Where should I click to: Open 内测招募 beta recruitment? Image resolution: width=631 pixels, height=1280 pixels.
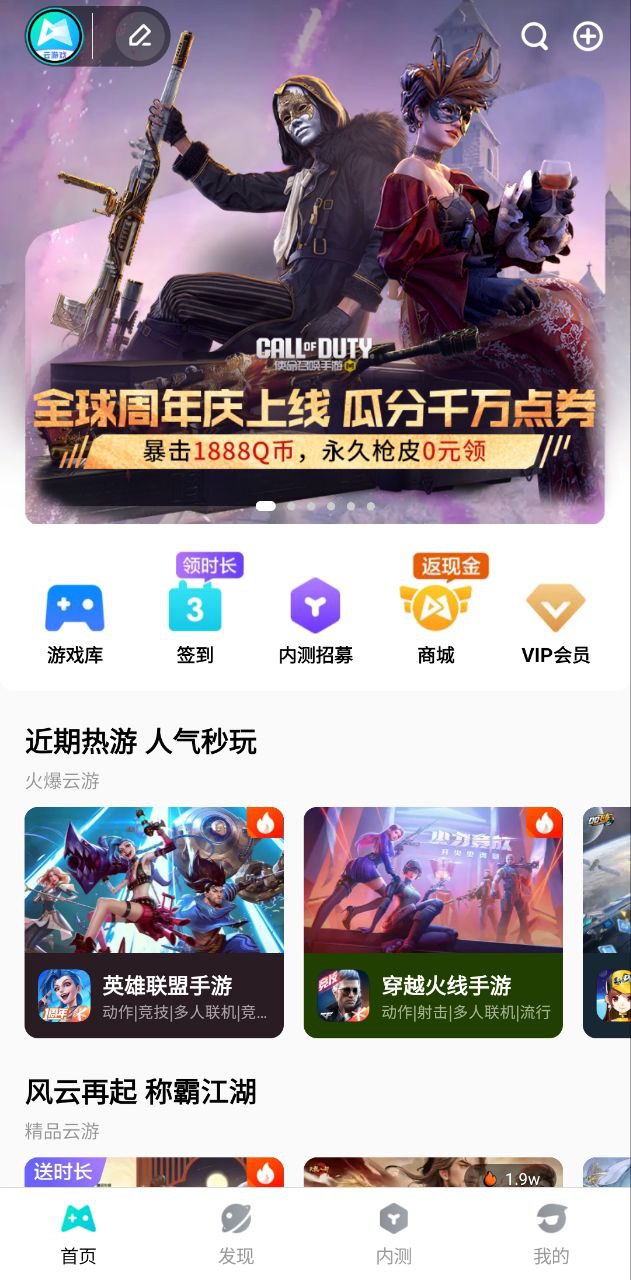click(316, 622)
